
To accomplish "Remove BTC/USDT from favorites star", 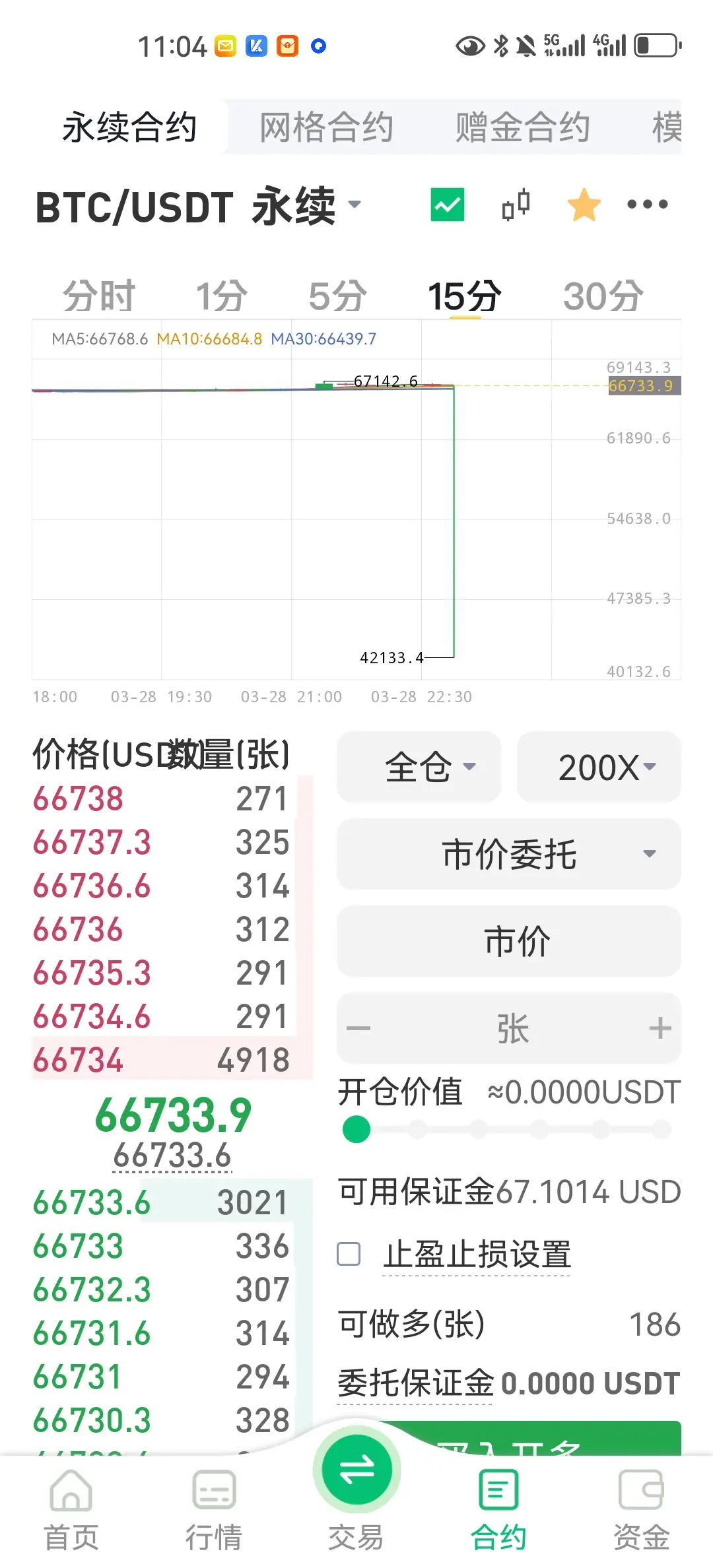I will tap(584, 205).
